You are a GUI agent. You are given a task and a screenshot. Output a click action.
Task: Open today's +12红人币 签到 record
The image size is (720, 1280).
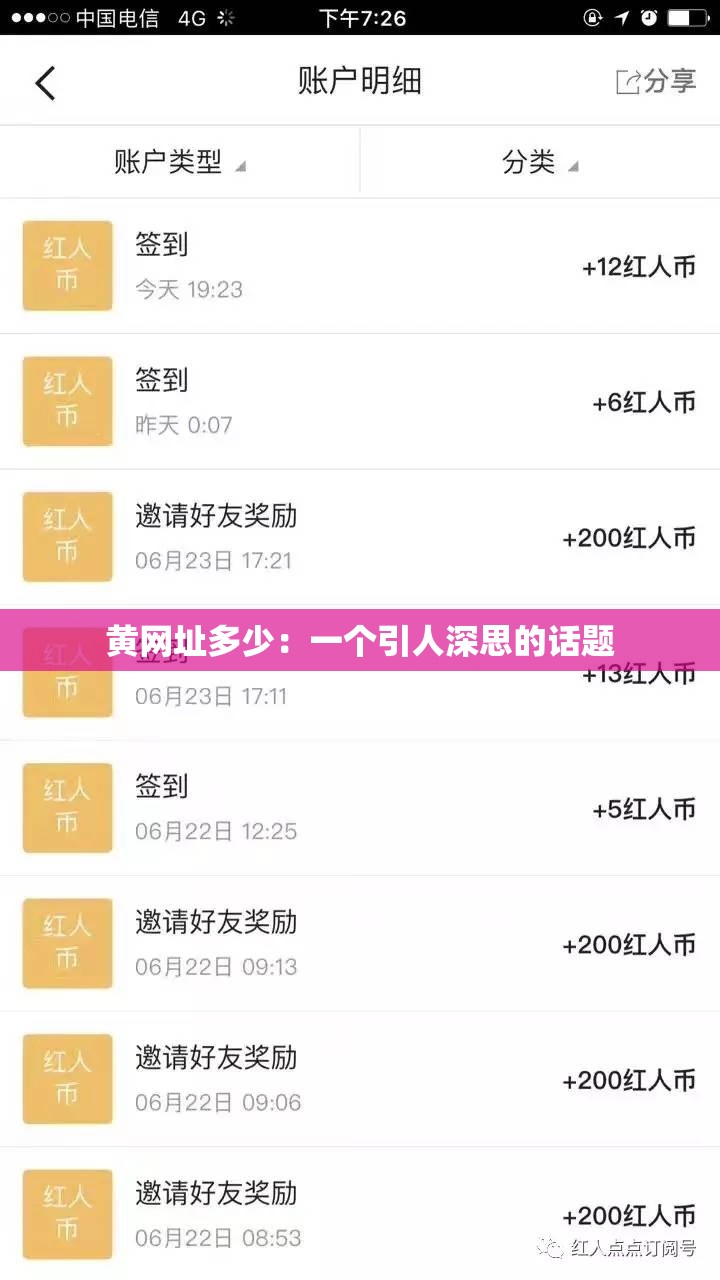click(360, 265)
